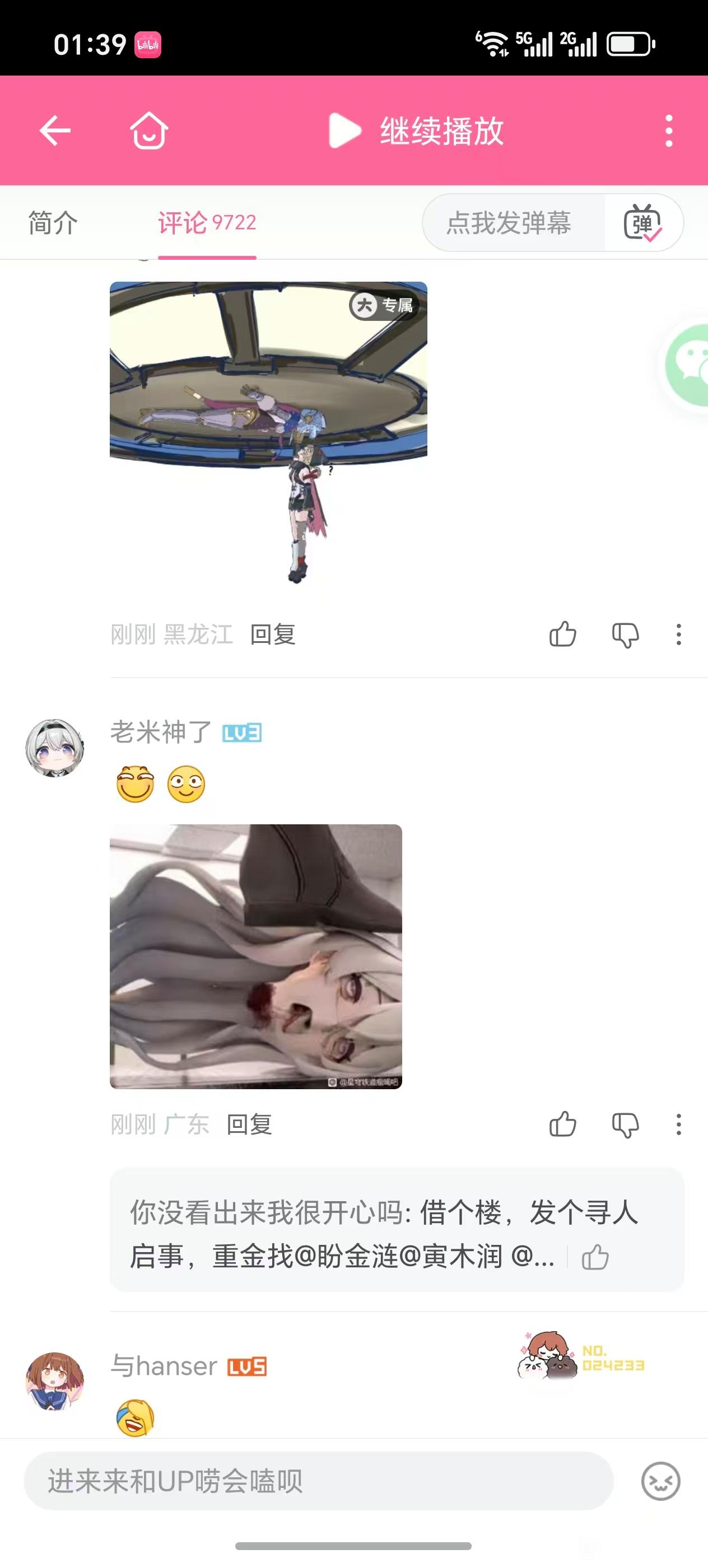Go back using the top arrow
This screenshot has width=708, height=1568.
(x=55, y=130)
